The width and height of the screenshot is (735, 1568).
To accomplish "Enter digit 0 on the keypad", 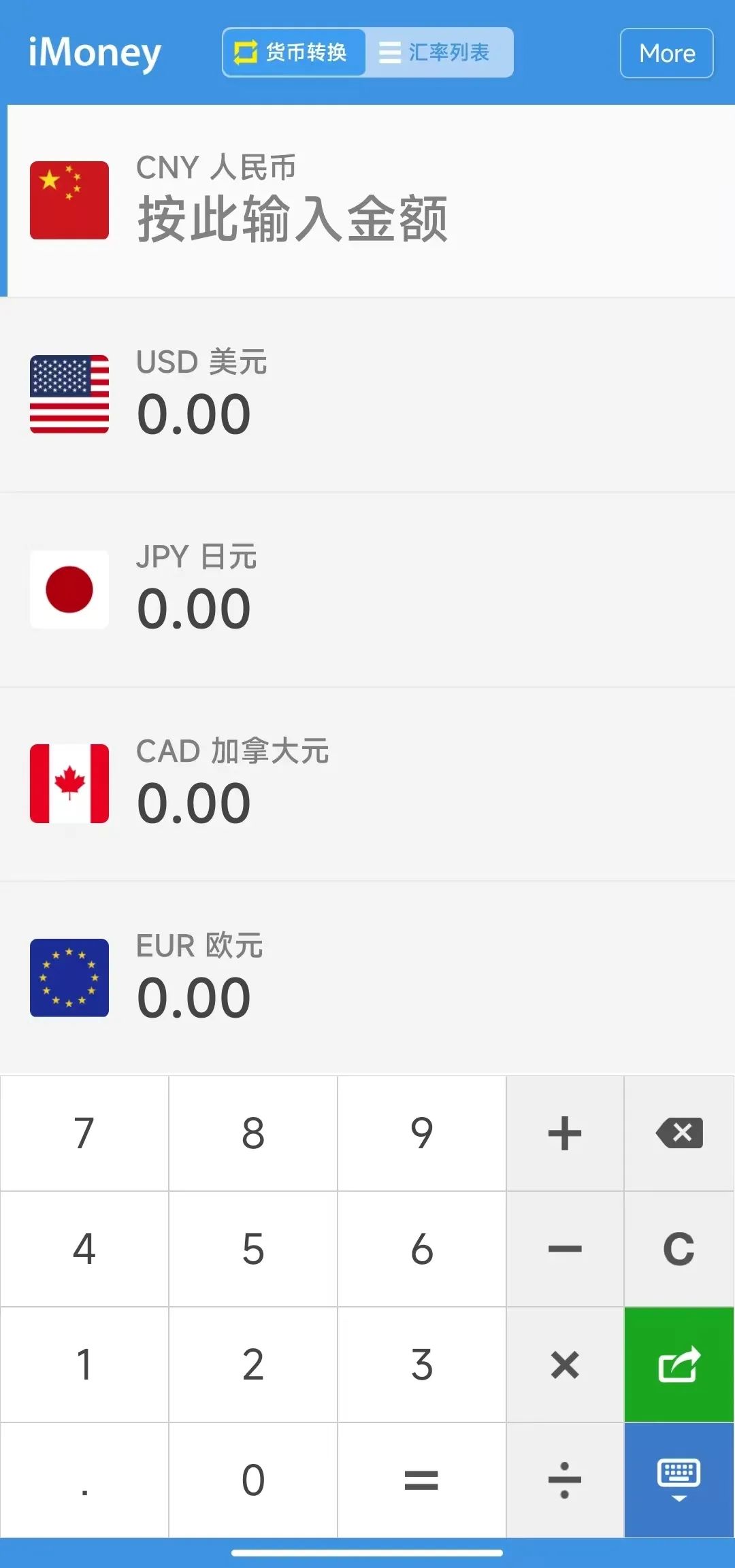I will 253,1480.
